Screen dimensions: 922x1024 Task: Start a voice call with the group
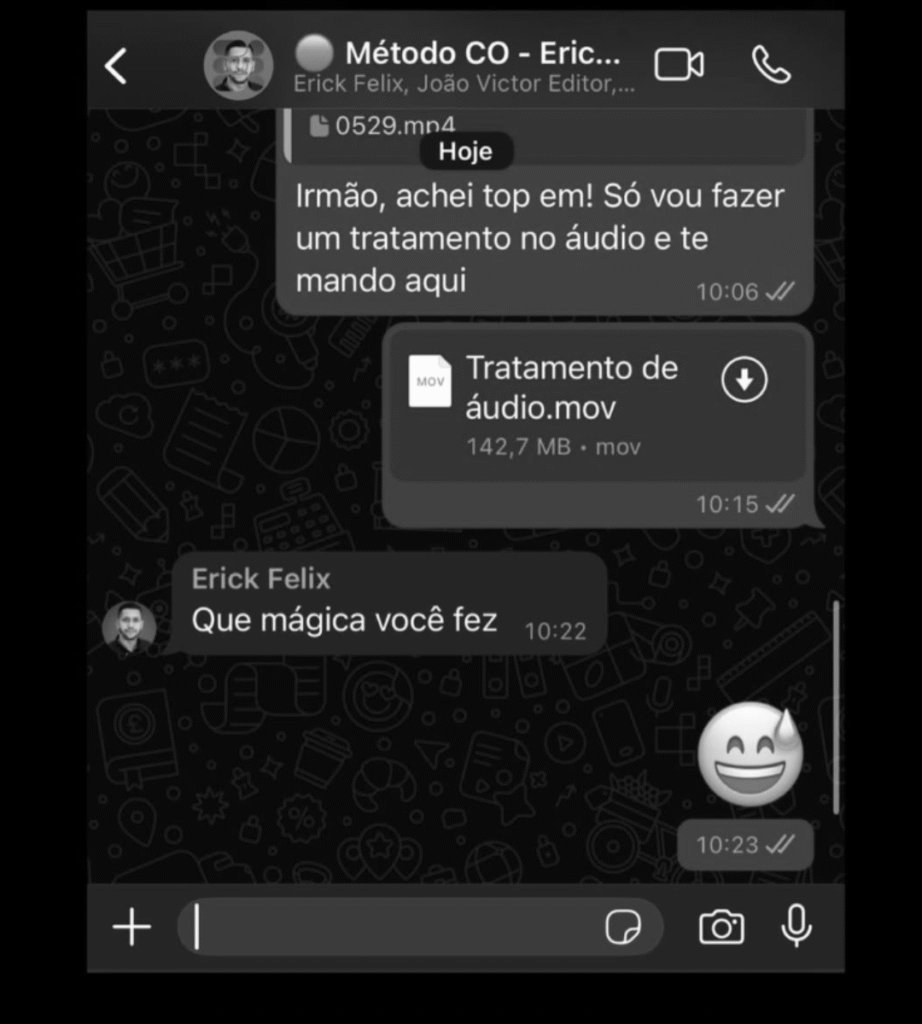point(771,65)
